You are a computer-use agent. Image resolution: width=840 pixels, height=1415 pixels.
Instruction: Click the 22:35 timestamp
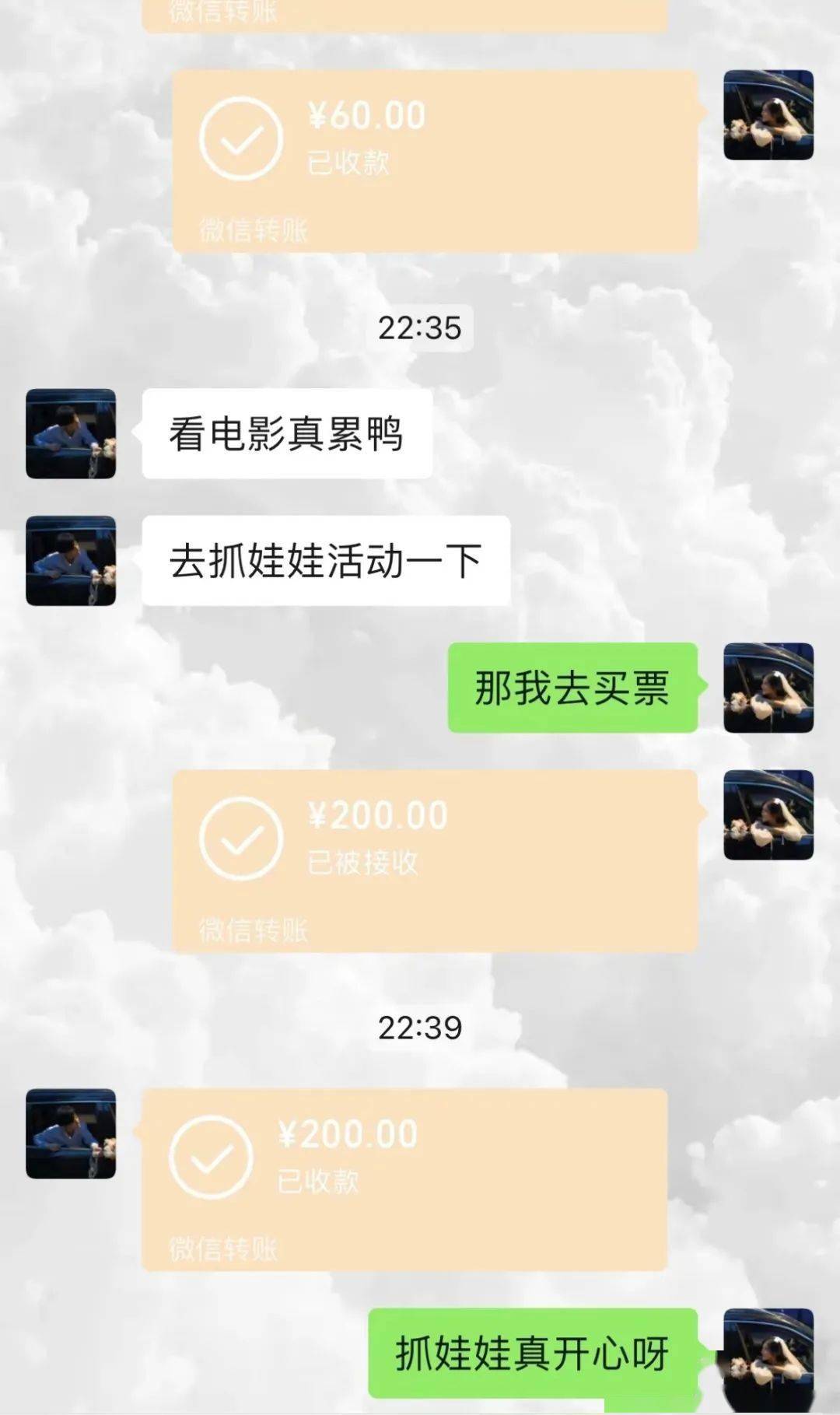pyautogui.click(x=420, y=328)
